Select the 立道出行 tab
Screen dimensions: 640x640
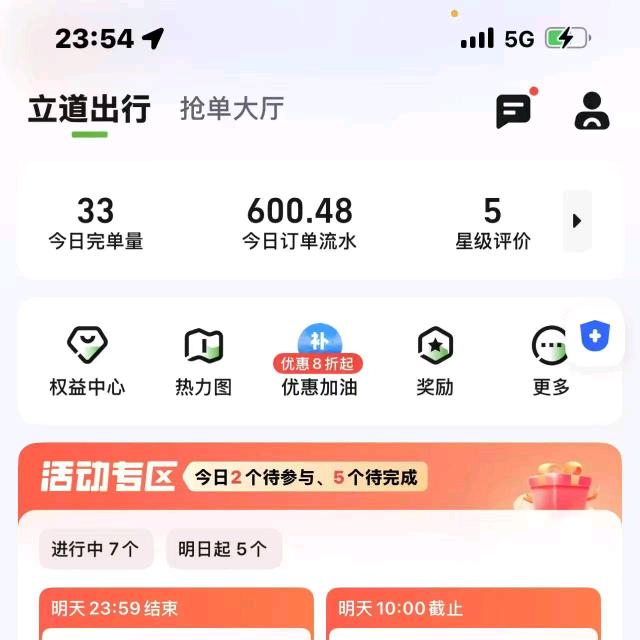click(89, 109)
